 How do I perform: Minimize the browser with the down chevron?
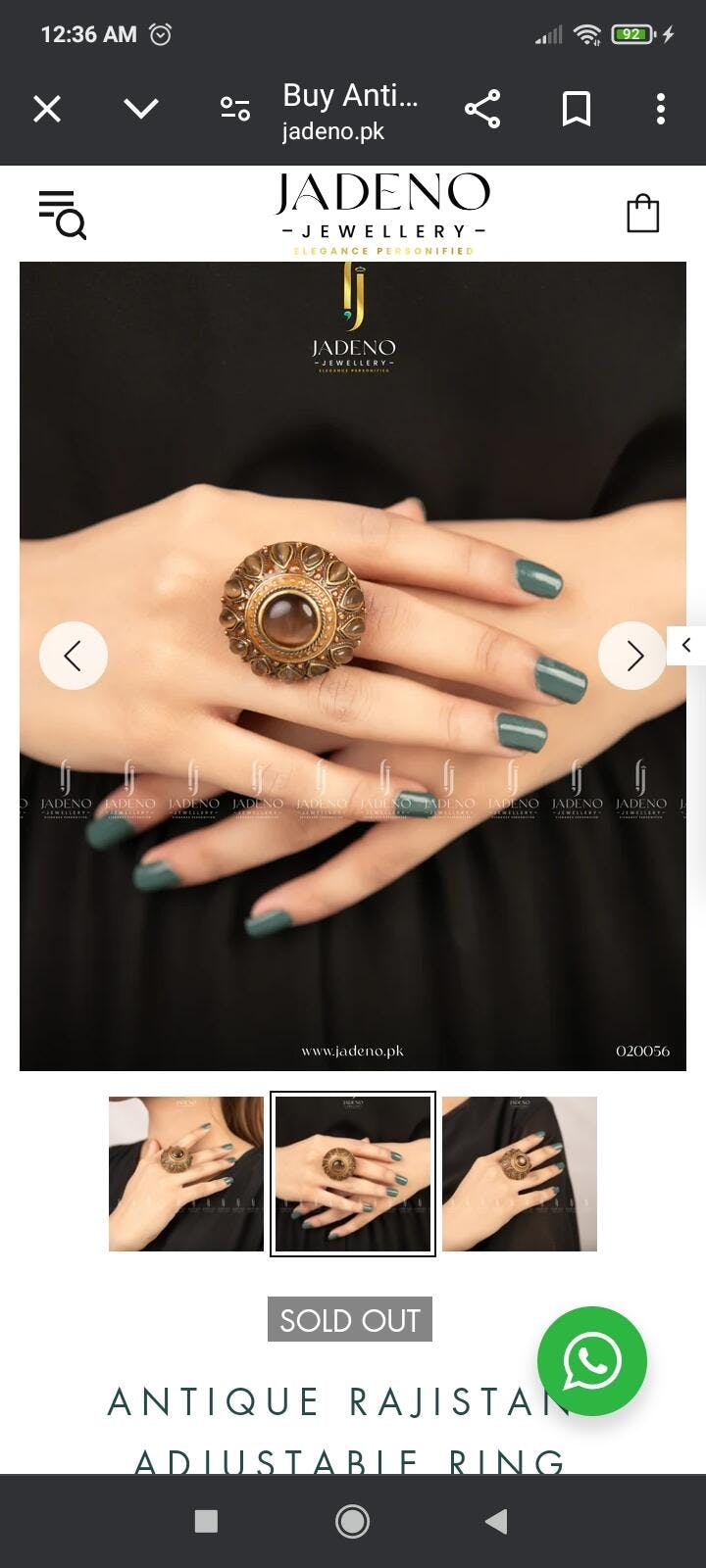(x=141, y=108)
